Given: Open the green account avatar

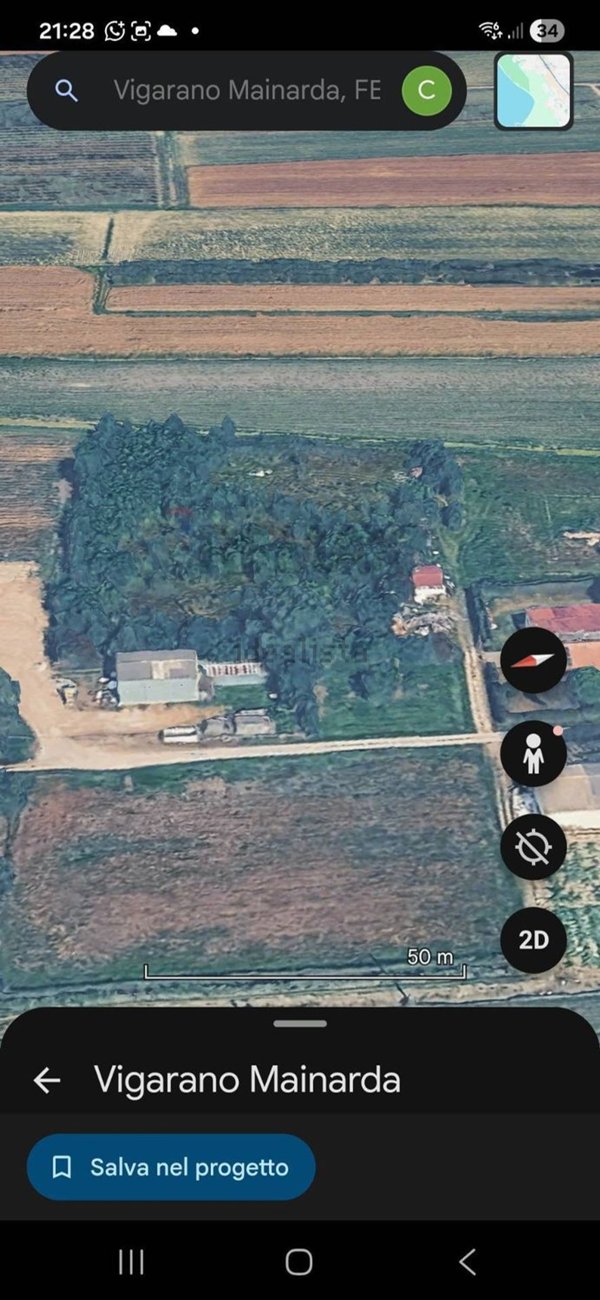Looking at the screenshot, I should [x=427, y=91].
